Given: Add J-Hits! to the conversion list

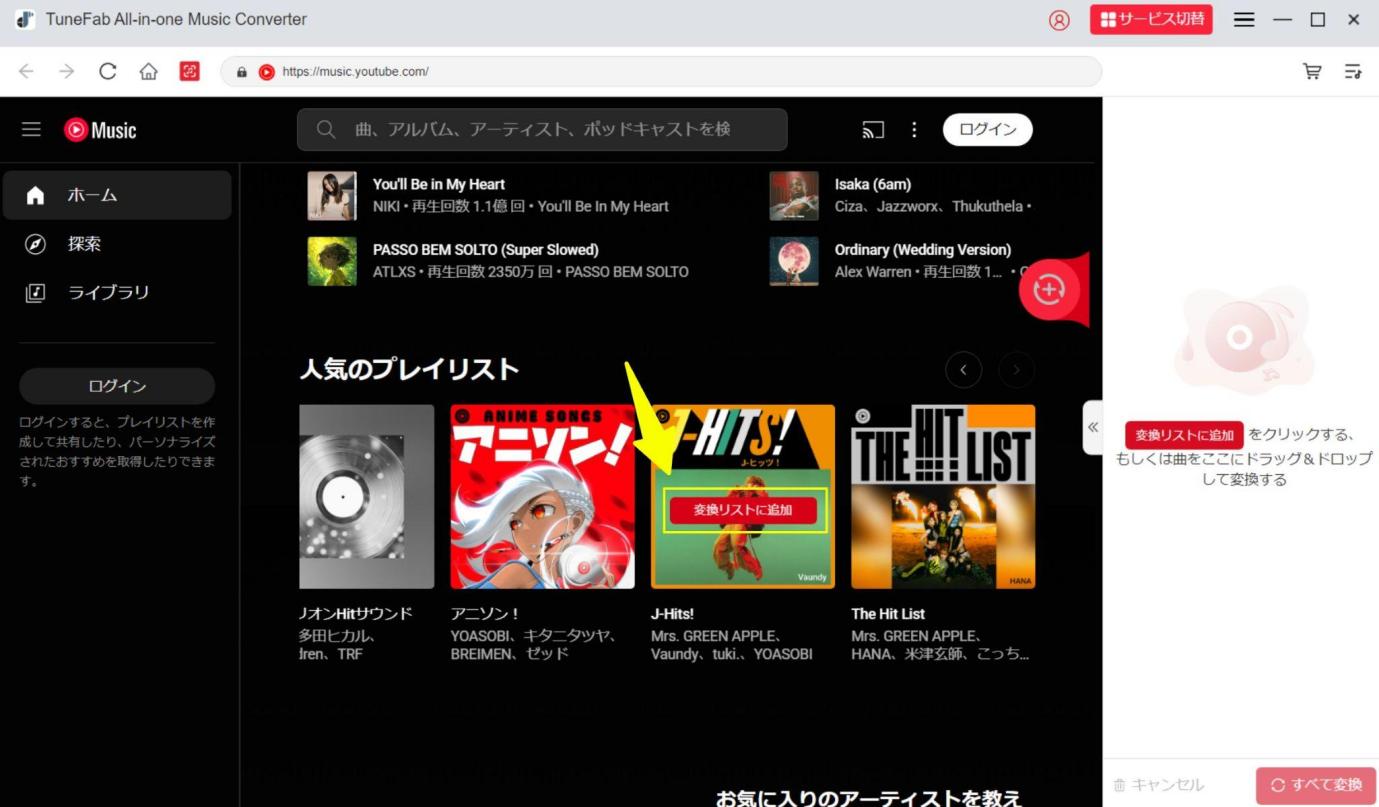Looking at the screenshot, I should point(743,510).
